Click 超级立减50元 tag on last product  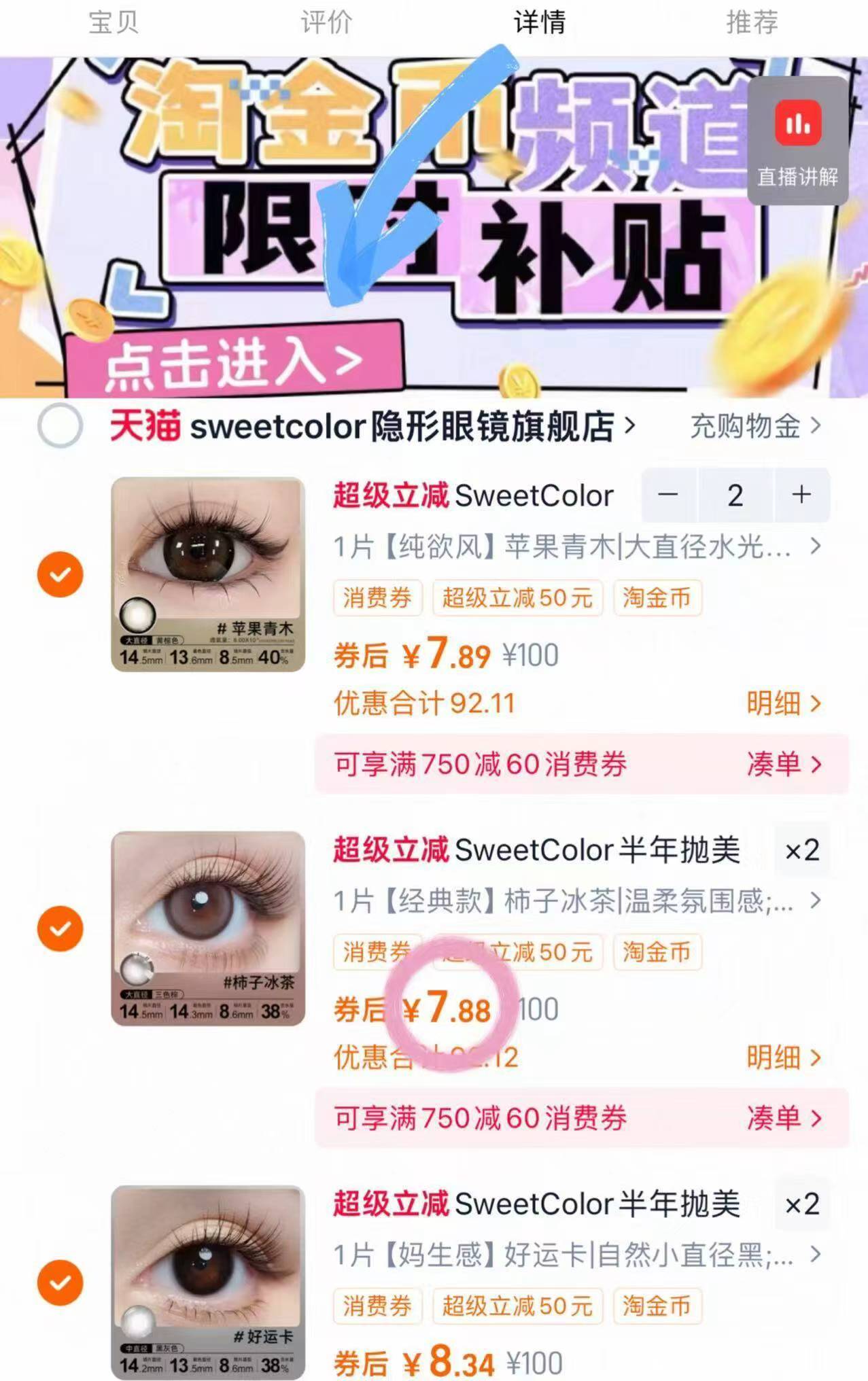point(517,1306)
